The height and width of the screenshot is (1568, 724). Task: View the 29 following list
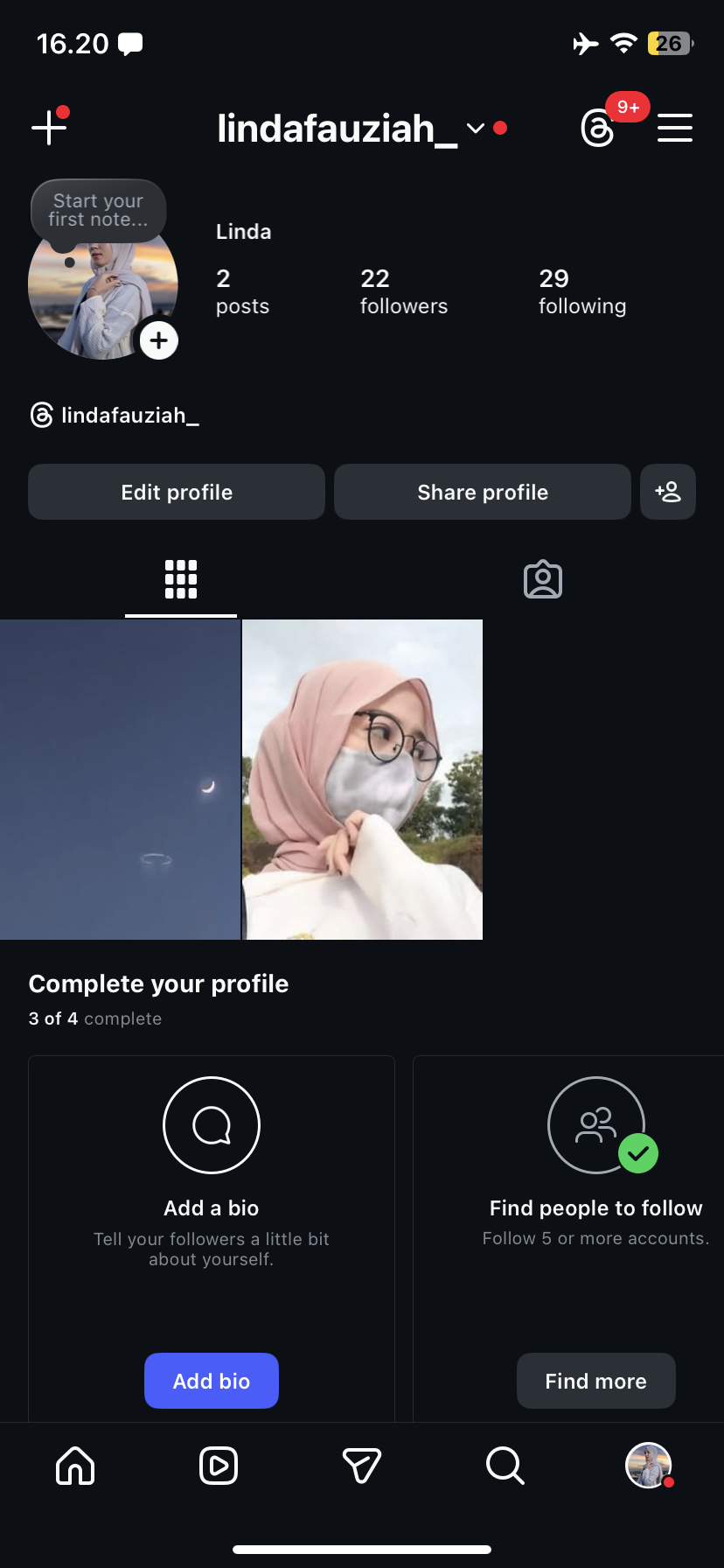pos(581,291)
